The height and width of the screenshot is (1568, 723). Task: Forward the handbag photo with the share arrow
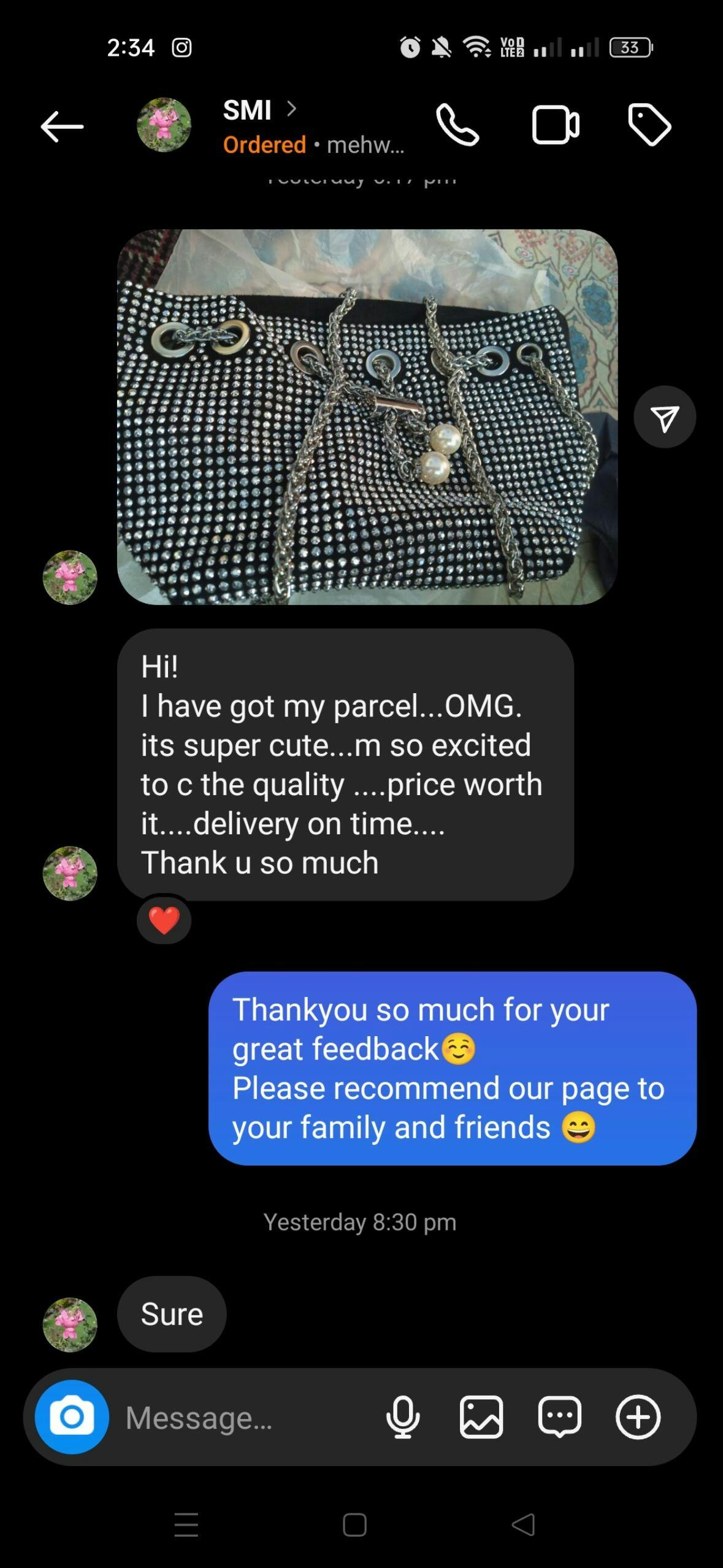point(665,417)
